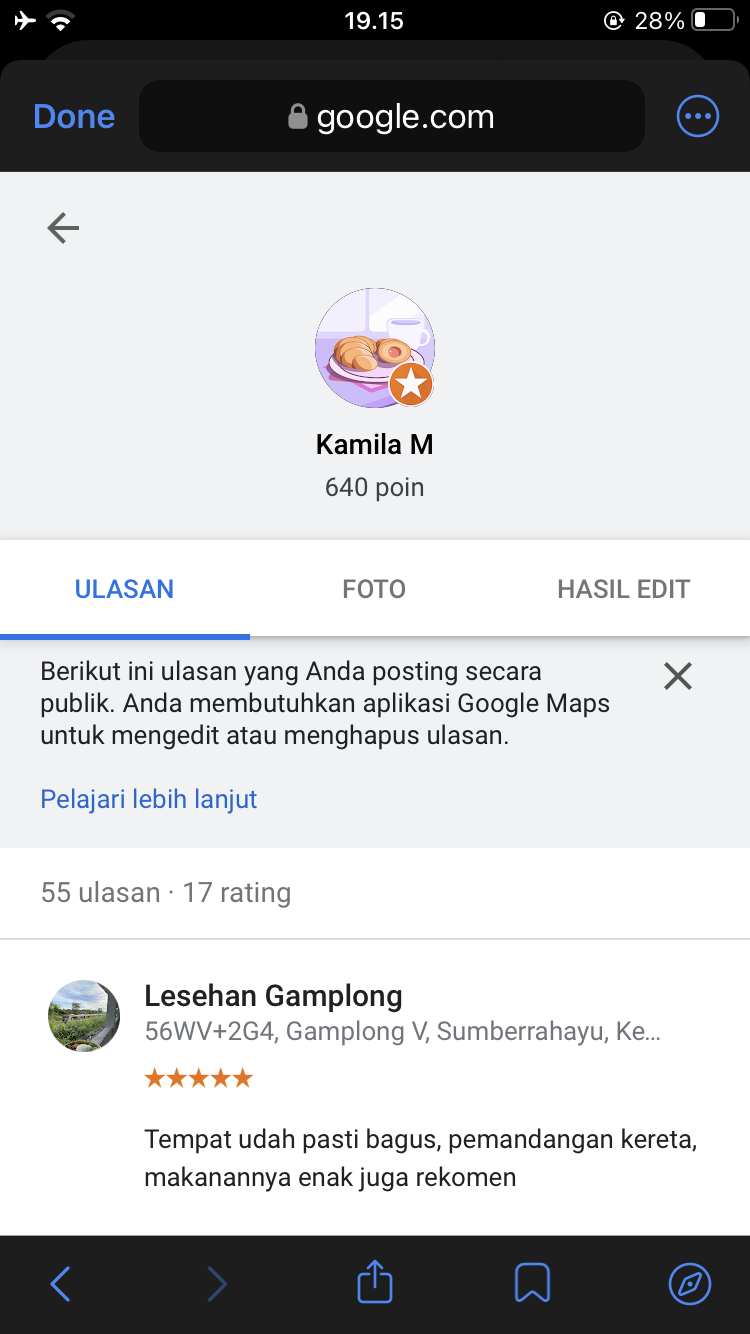The width and height of the screenshot is (750, 1334).
Task: Open the Lesehan Gamplong review
Action: (273, 996)
